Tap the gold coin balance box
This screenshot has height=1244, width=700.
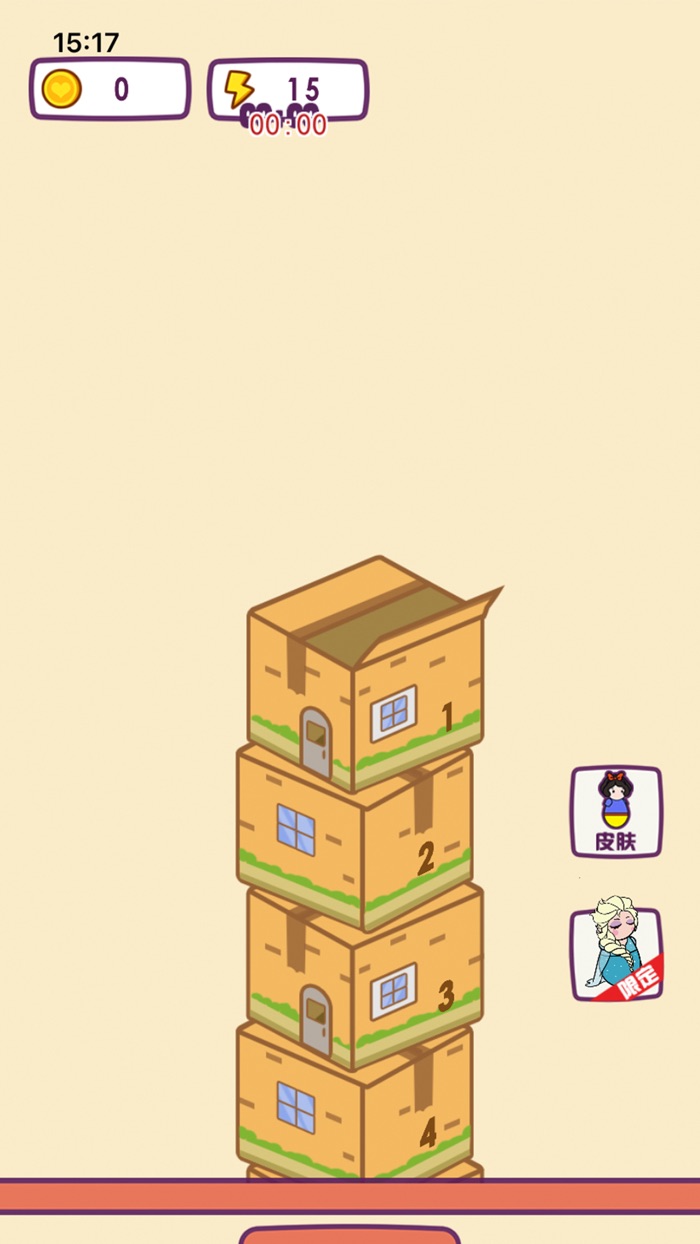point(110,89)
